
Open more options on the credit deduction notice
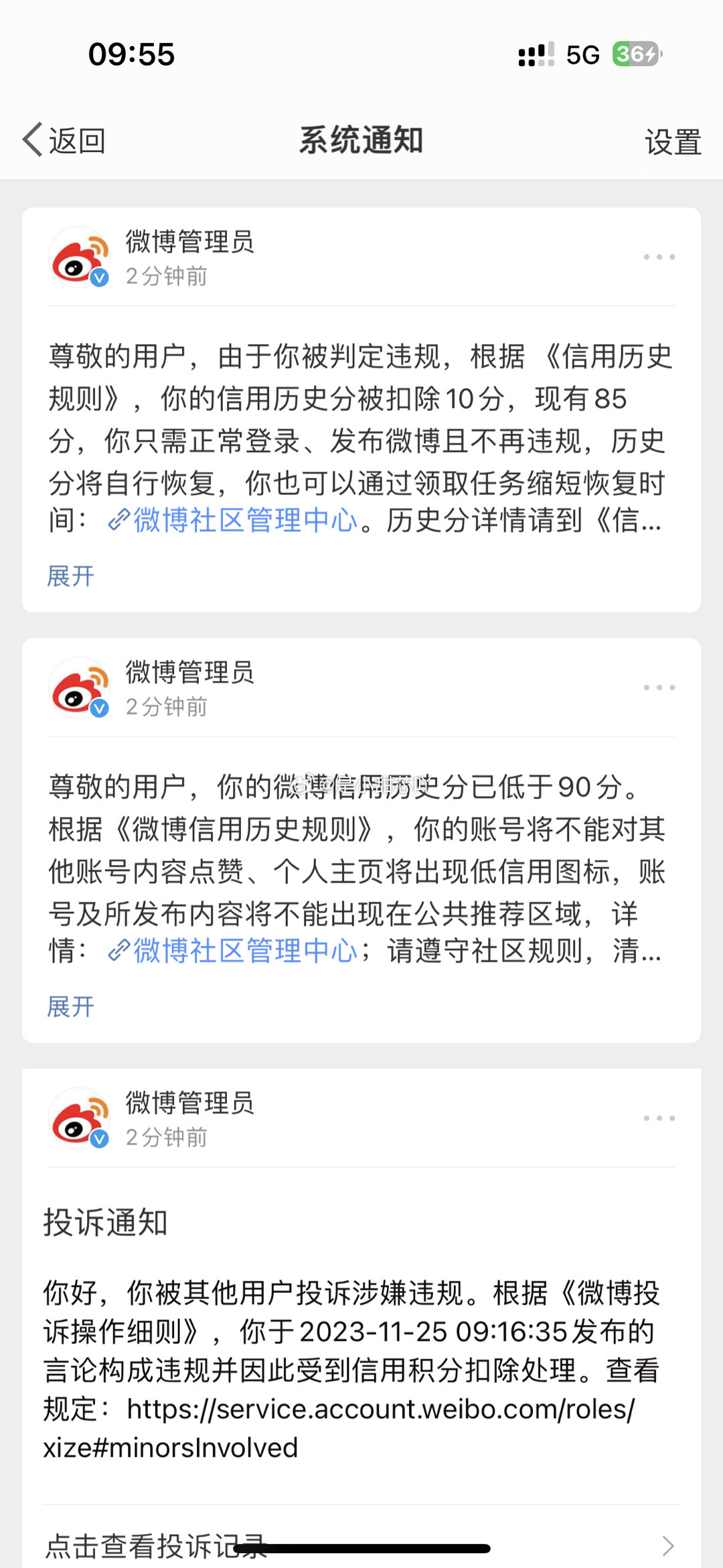pyautogui.click(x=659, y=257)
